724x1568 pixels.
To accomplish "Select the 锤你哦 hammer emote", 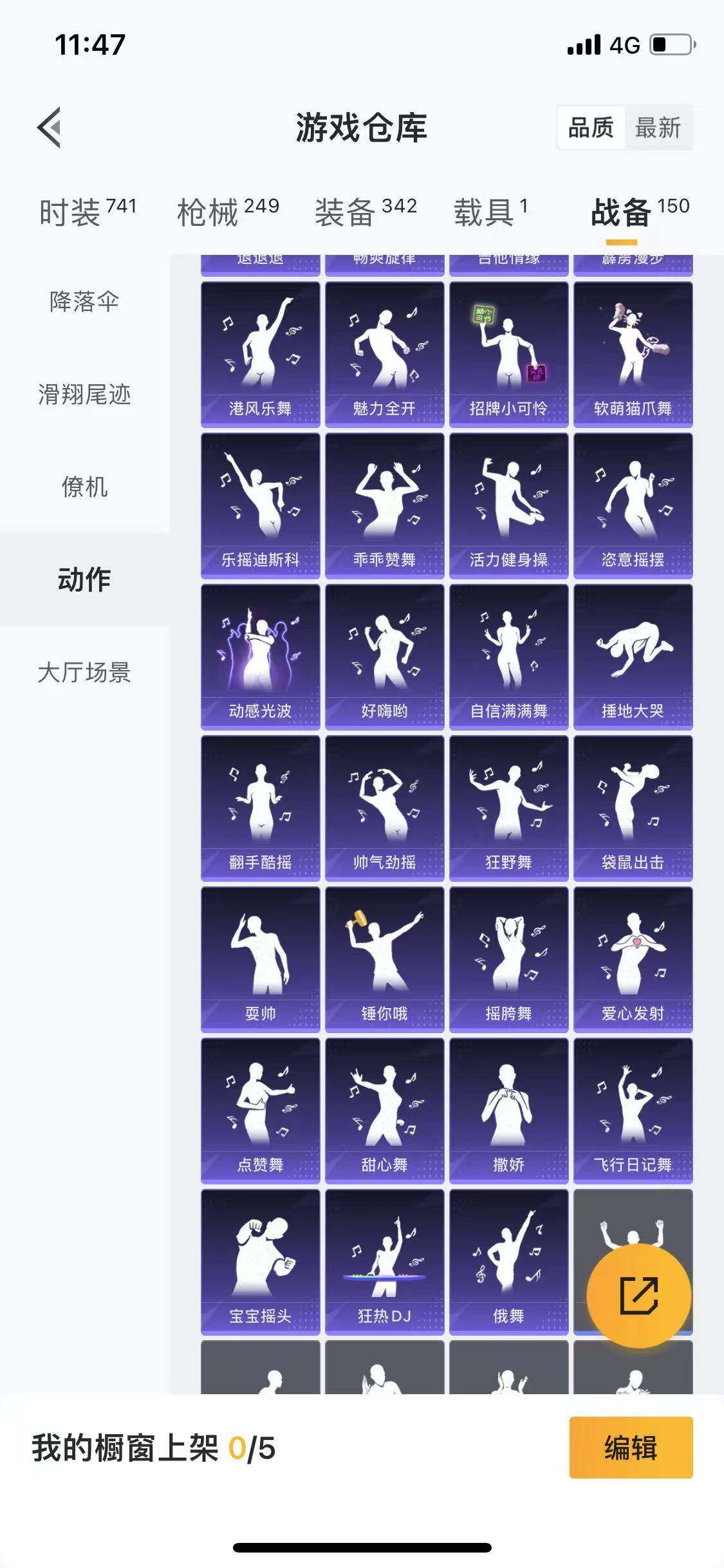I will [384, 959].
